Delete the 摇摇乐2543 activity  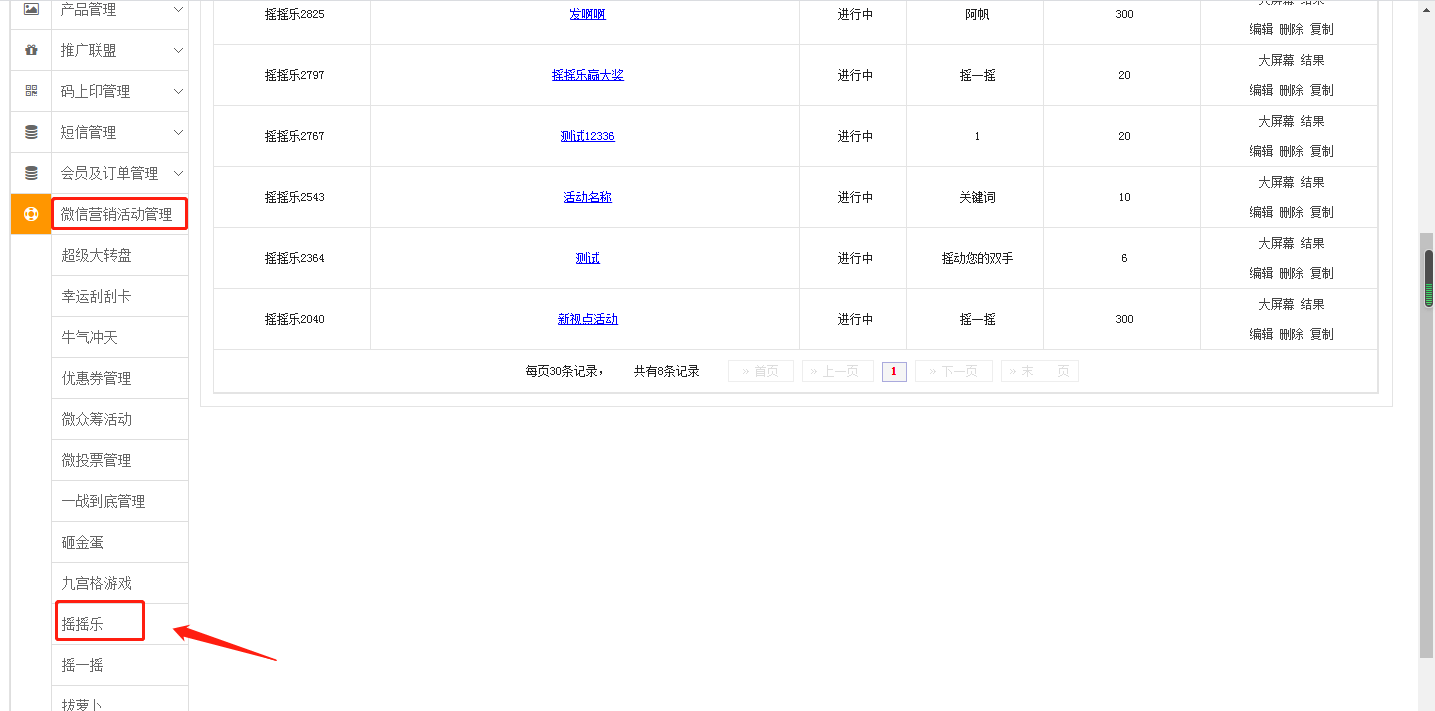tap(1291, 212)
